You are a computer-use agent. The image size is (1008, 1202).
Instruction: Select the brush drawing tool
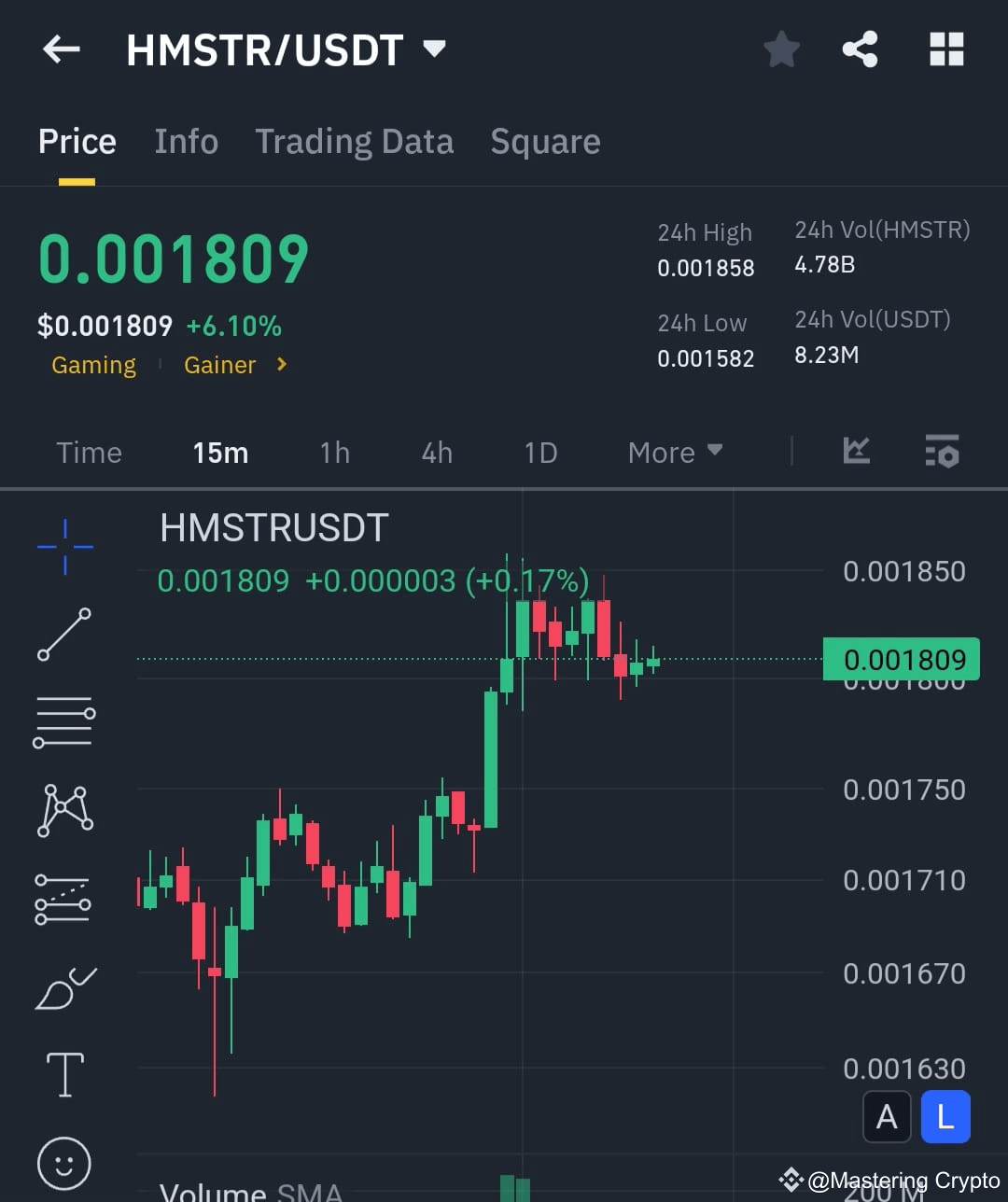(64, 989)
